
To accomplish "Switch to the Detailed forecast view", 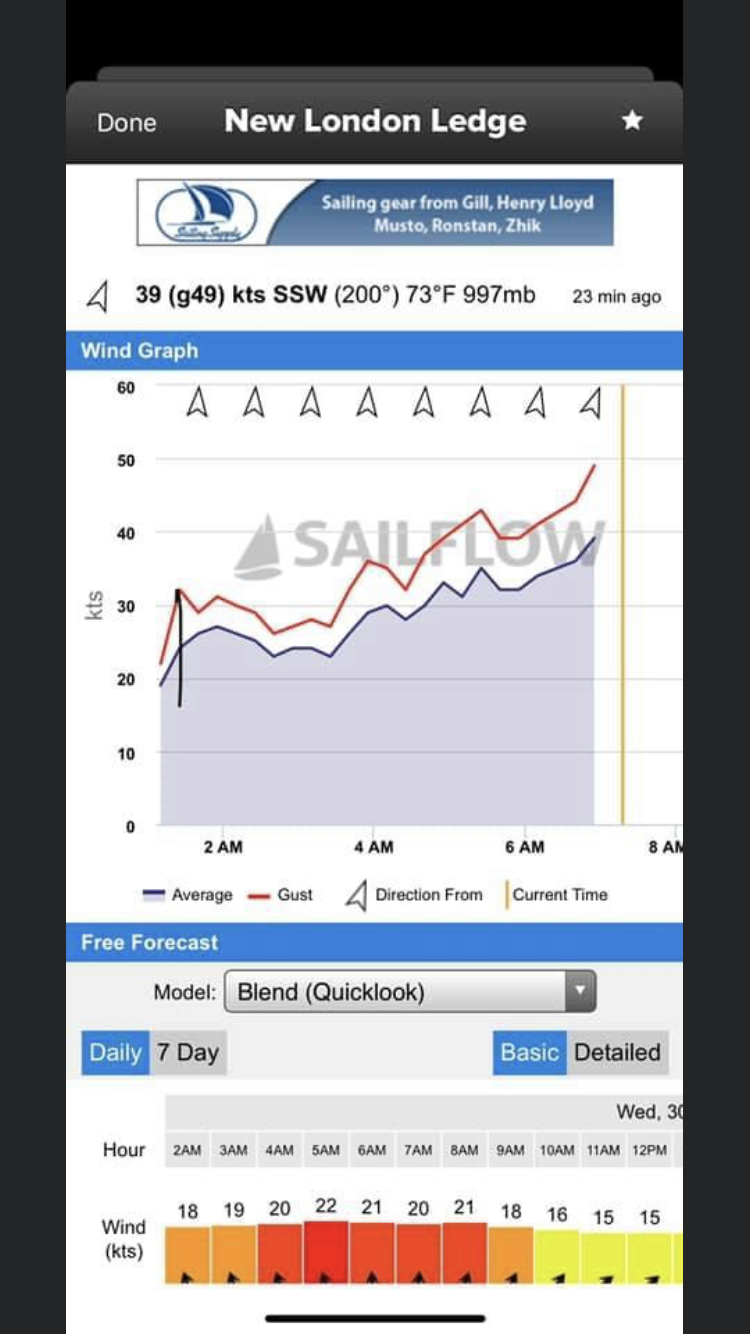I will point(617,1053).
